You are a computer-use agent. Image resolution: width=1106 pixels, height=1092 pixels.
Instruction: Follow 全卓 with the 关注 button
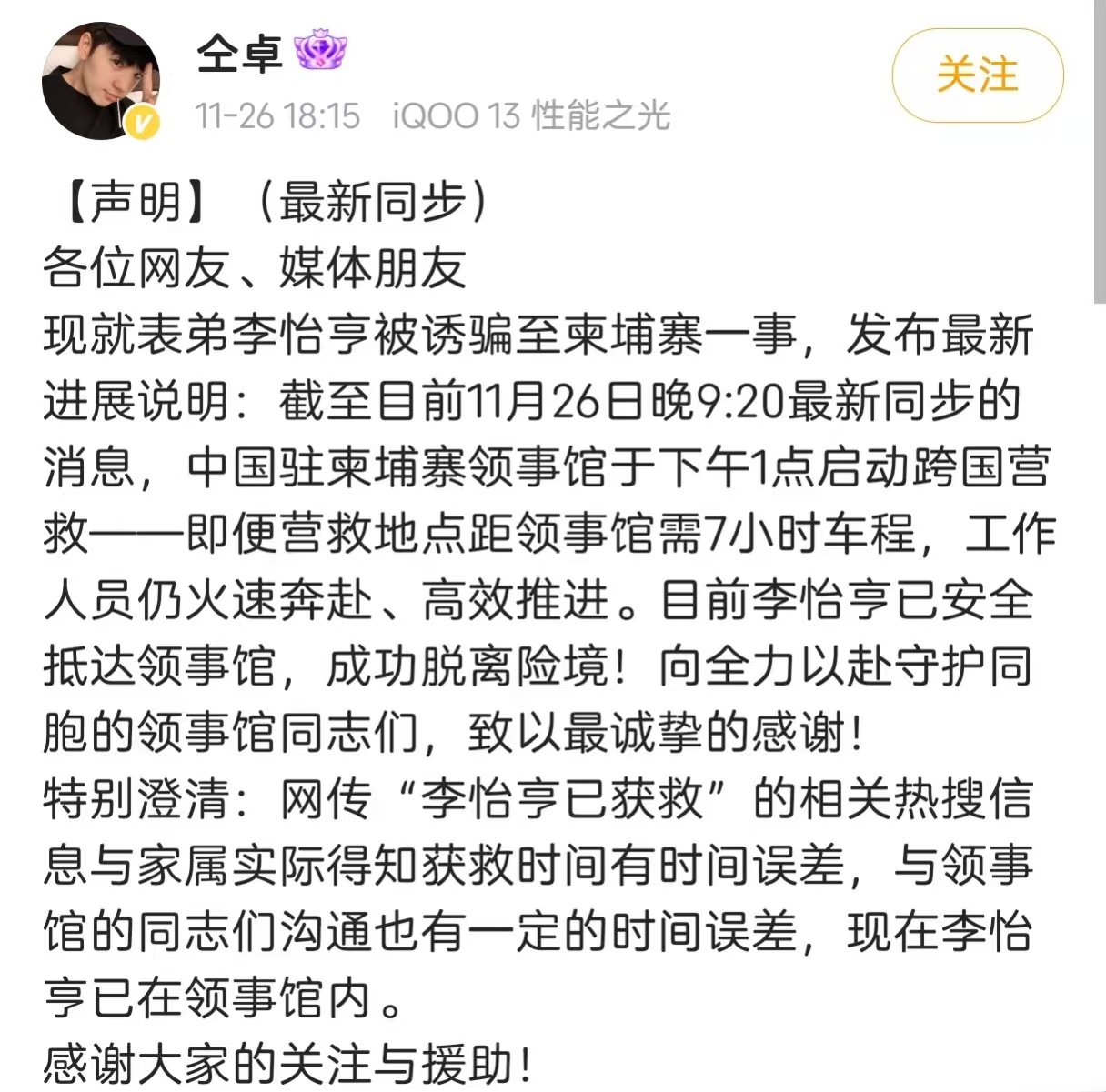click(977, 75)
